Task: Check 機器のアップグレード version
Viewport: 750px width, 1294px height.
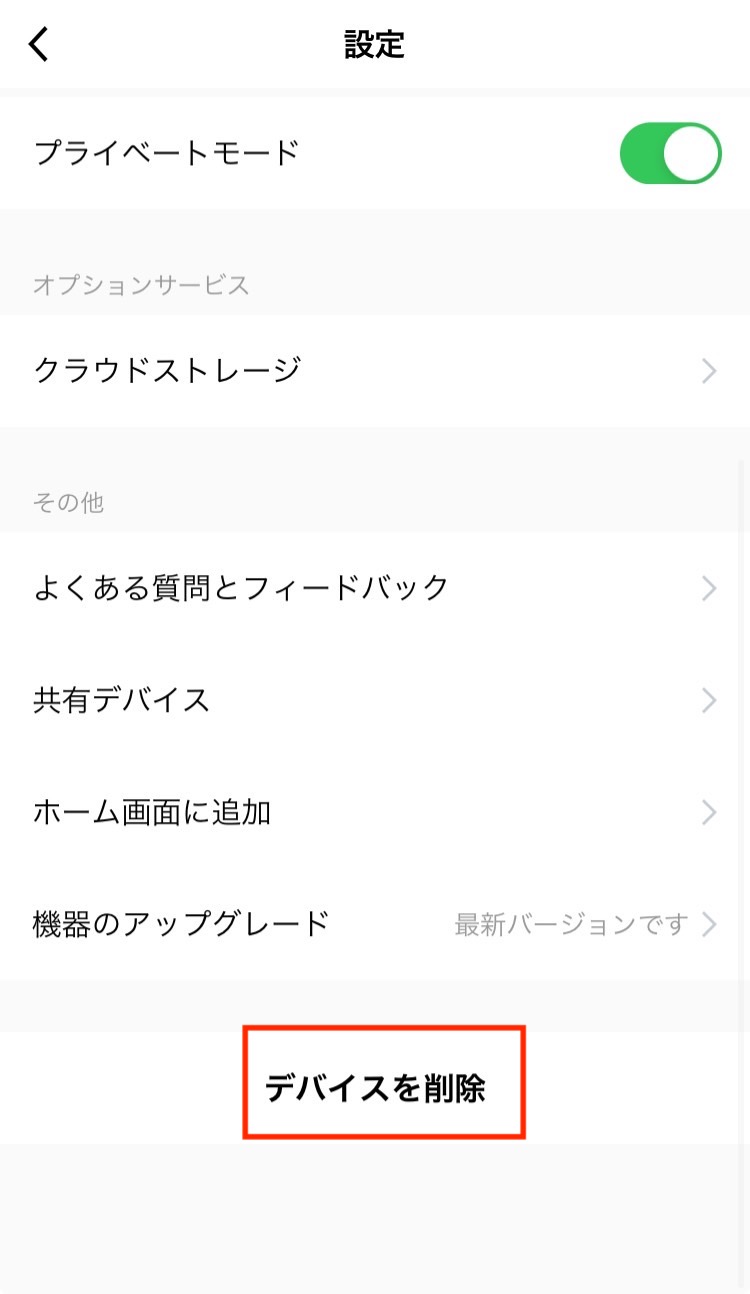Action: 375,924
